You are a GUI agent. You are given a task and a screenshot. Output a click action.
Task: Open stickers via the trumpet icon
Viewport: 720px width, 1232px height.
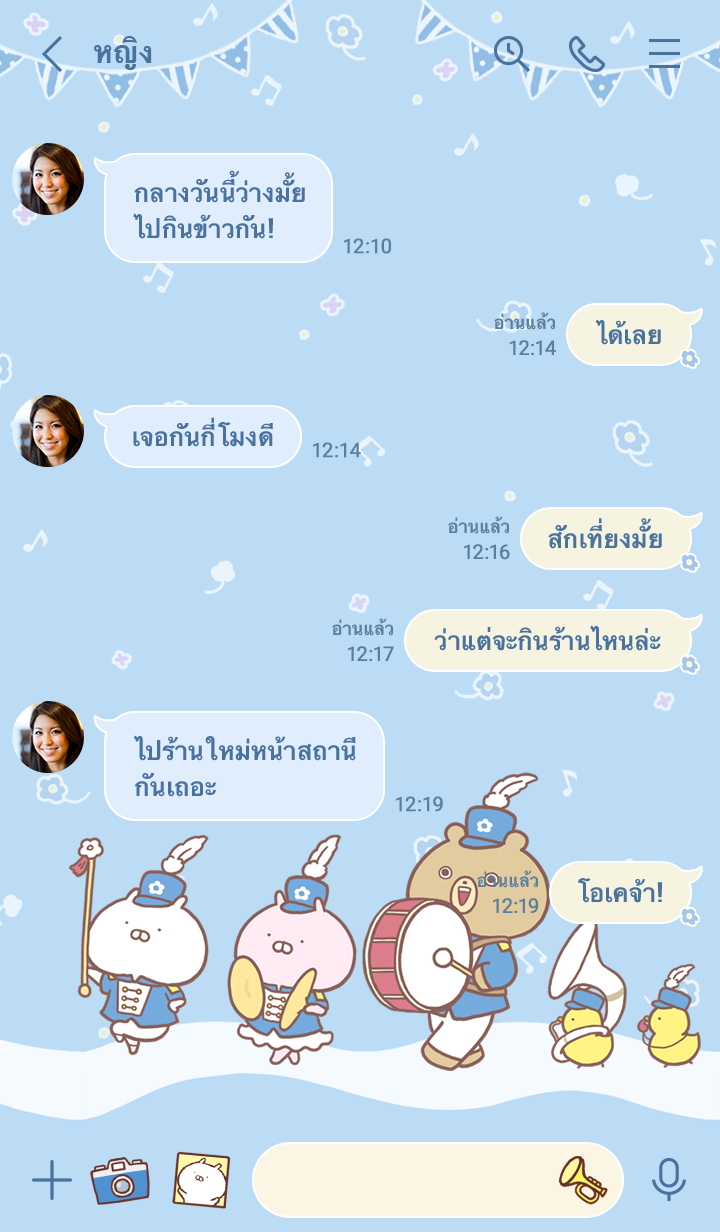pos(582,1179)
